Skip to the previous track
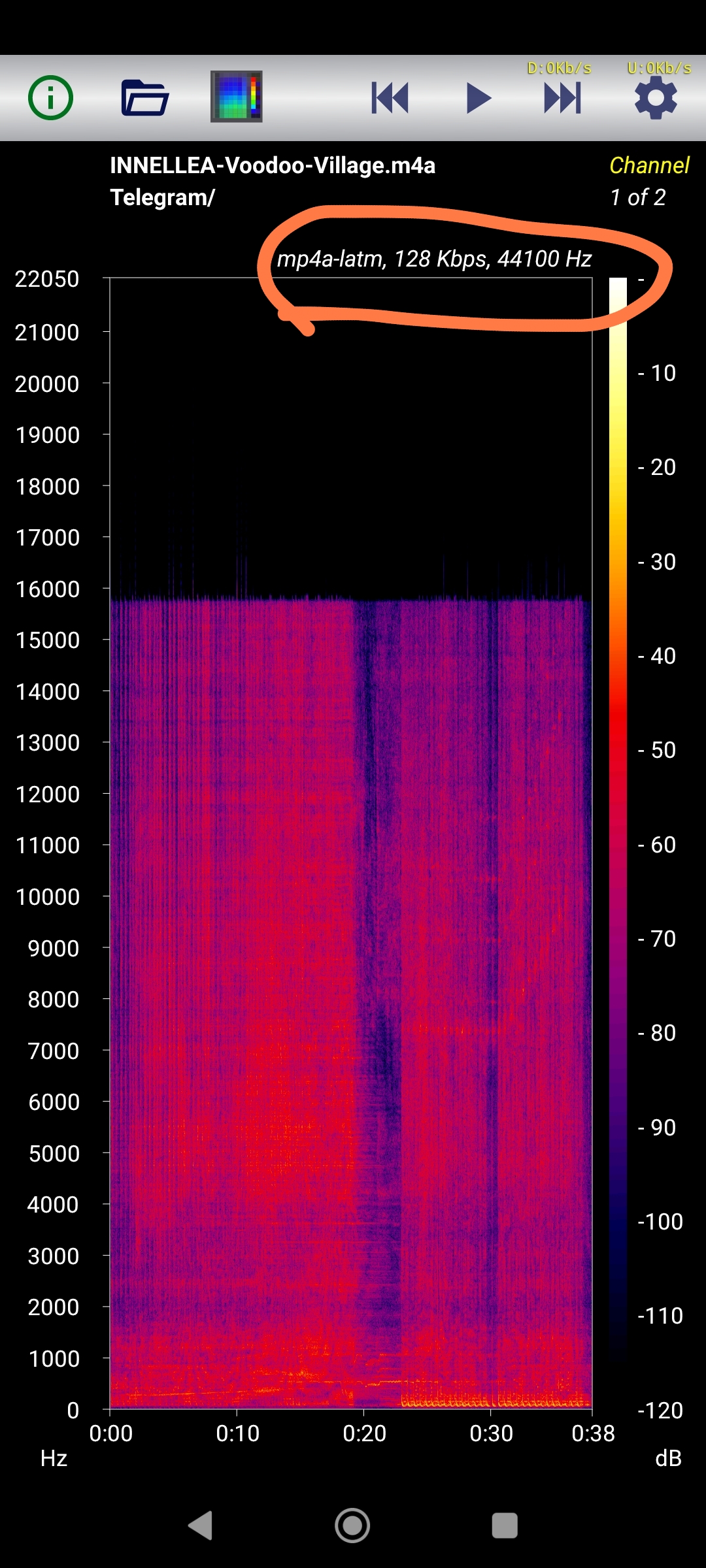706x1568 pixels. [x=390, y=98]
